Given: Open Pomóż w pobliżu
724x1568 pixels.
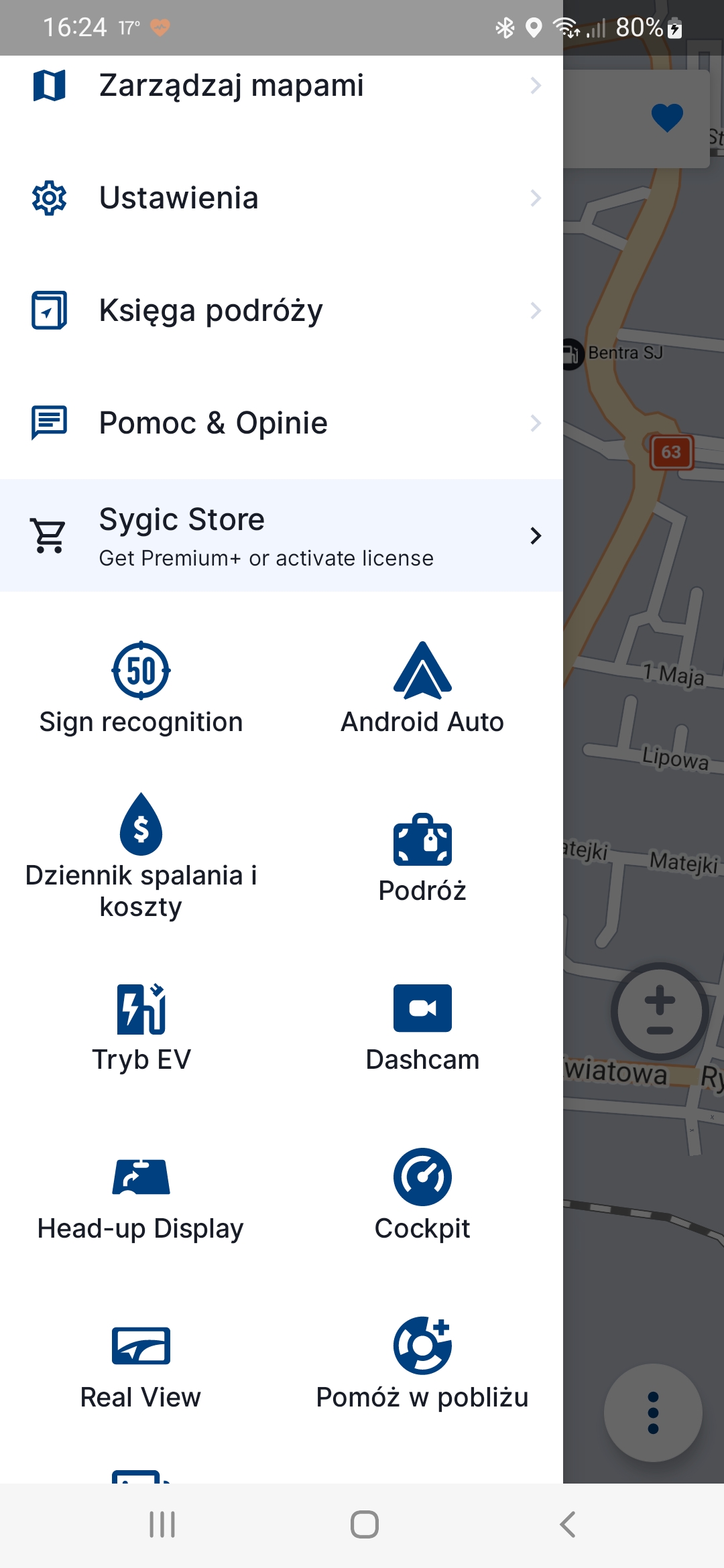Looking at the screenshot, I should (x=422, y=1365).
